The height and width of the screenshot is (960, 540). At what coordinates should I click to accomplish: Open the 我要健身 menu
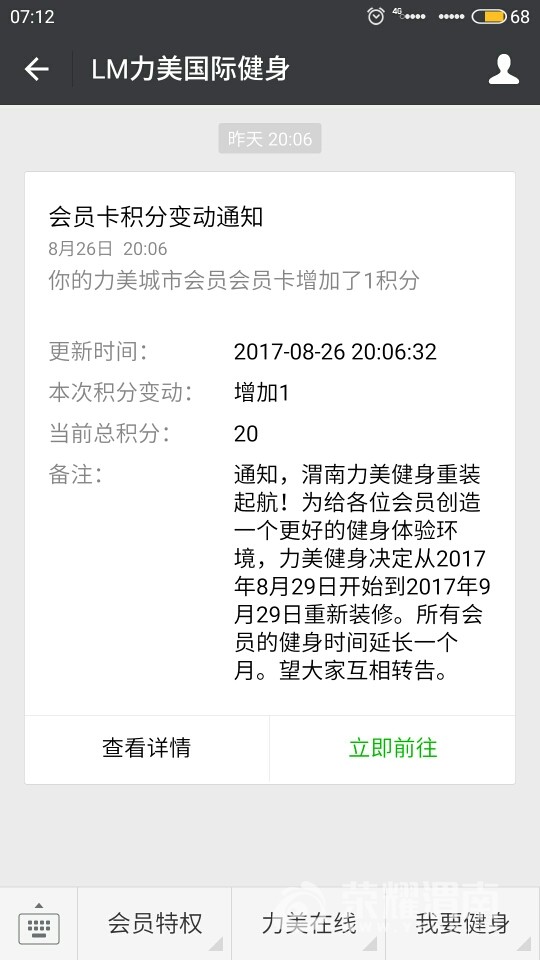pyautogui.click(x=463, y=923)
